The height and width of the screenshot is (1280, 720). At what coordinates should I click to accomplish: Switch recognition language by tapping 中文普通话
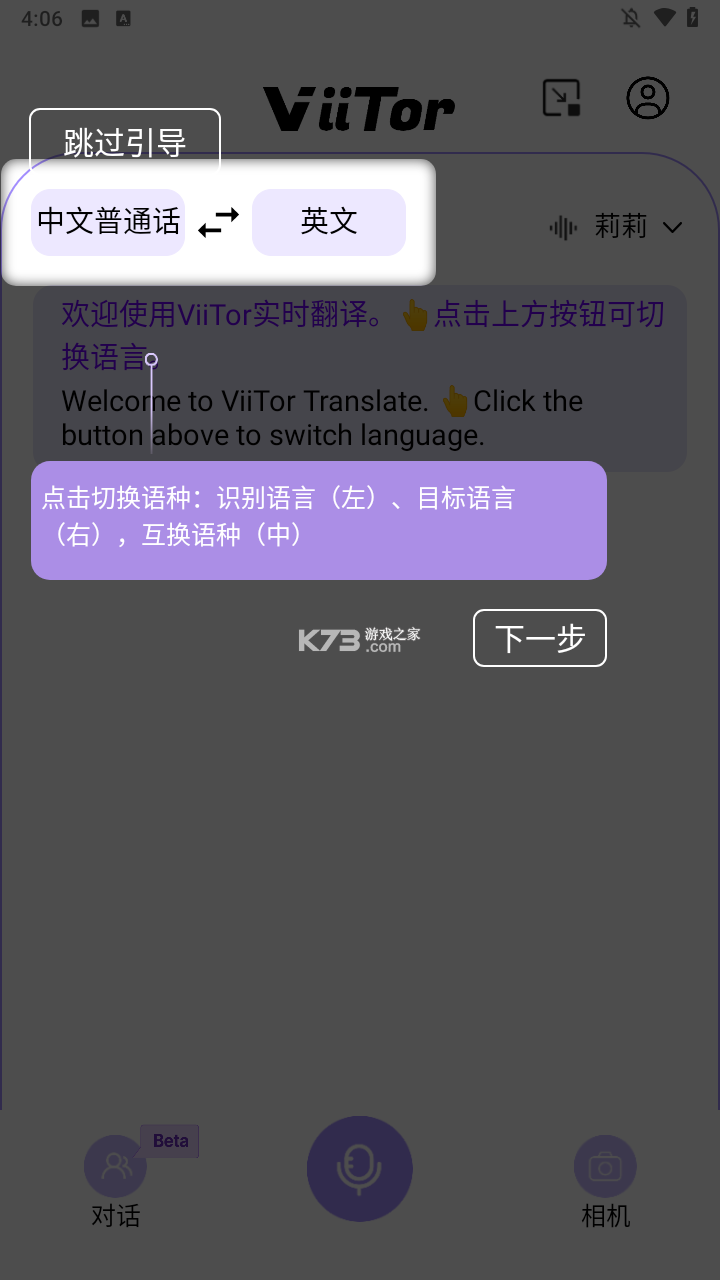107,222
